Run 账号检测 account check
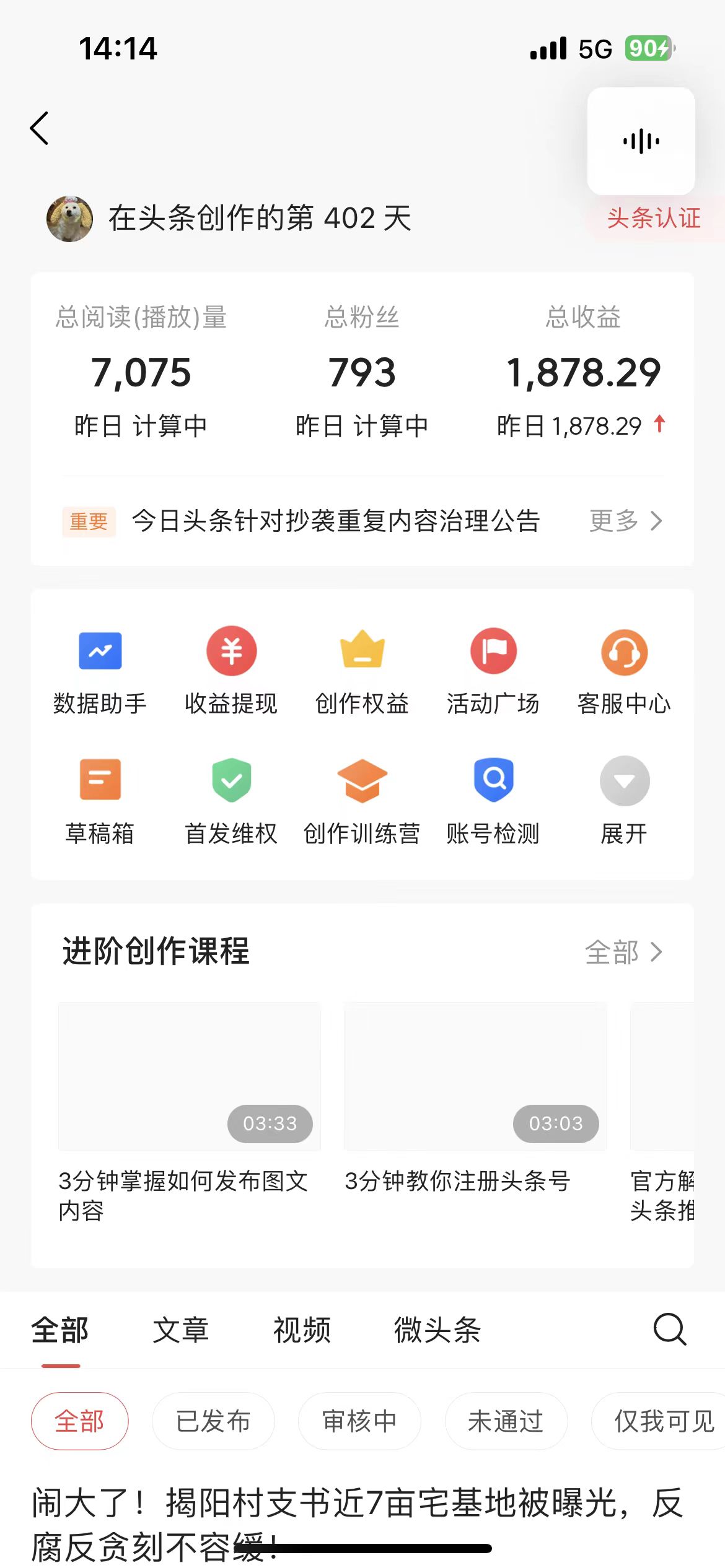The height and width of the screenshot is (1568, 725). coord(493,800)
